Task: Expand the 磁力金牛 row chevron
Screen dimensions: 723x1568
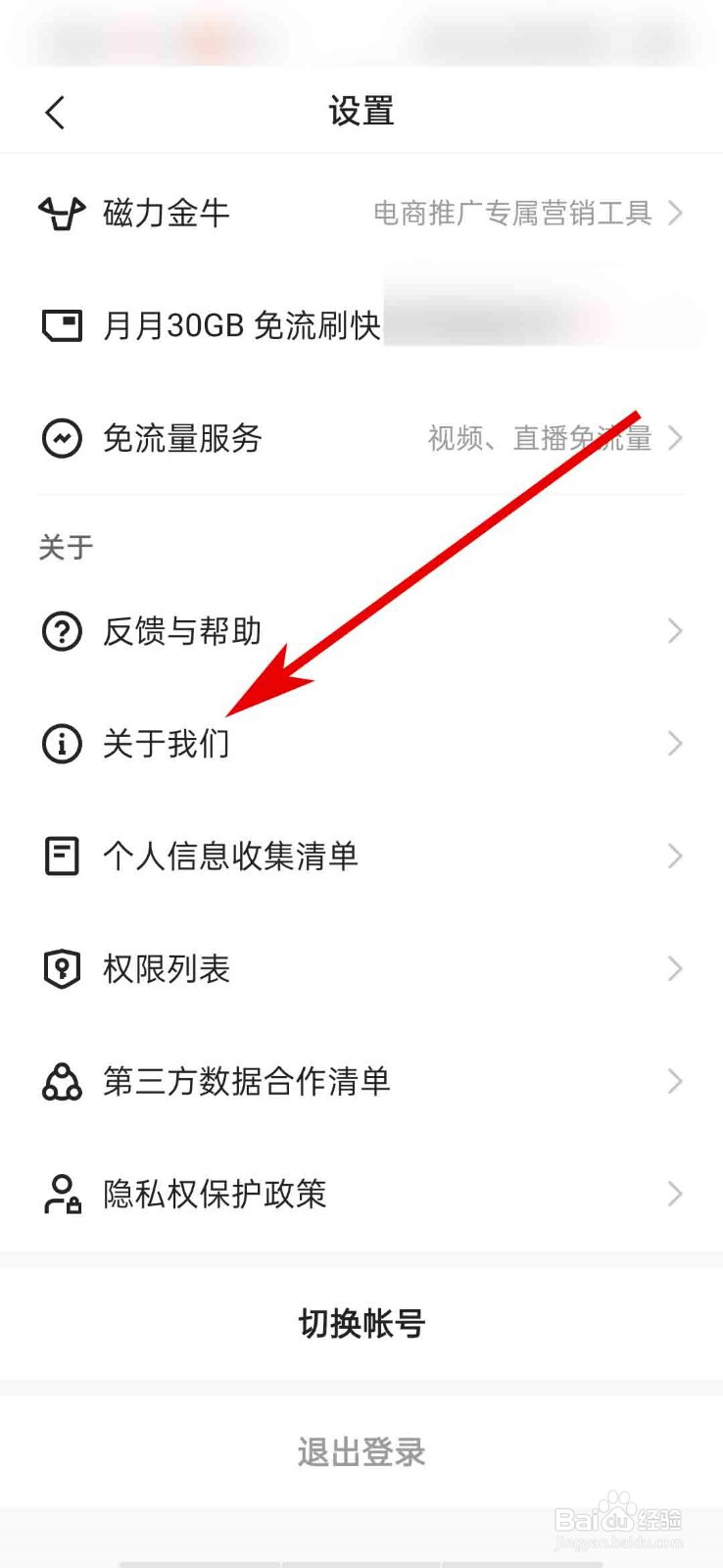Action: click(676, 213)
